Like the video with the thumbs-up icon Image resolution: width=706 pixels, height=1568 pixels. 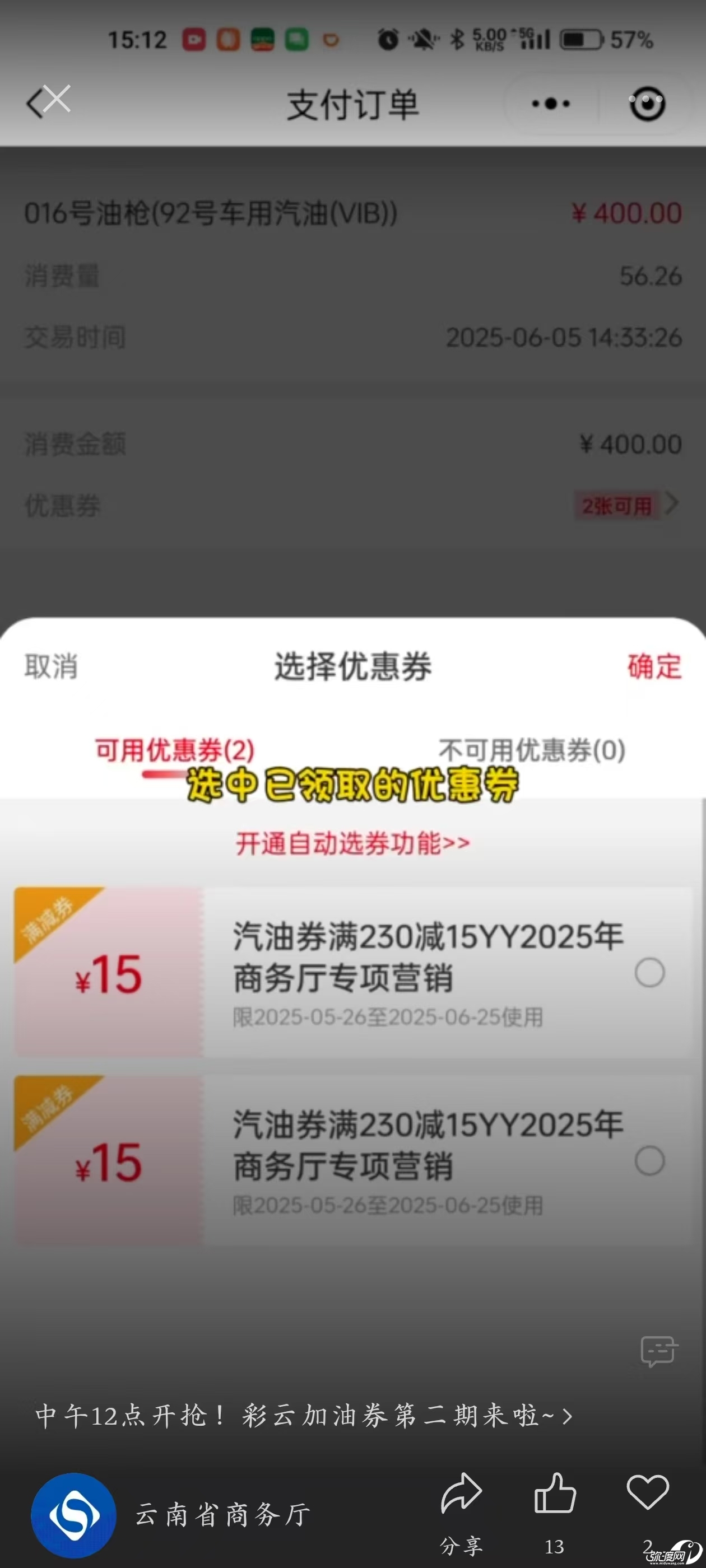click(x=555, y=1494)
